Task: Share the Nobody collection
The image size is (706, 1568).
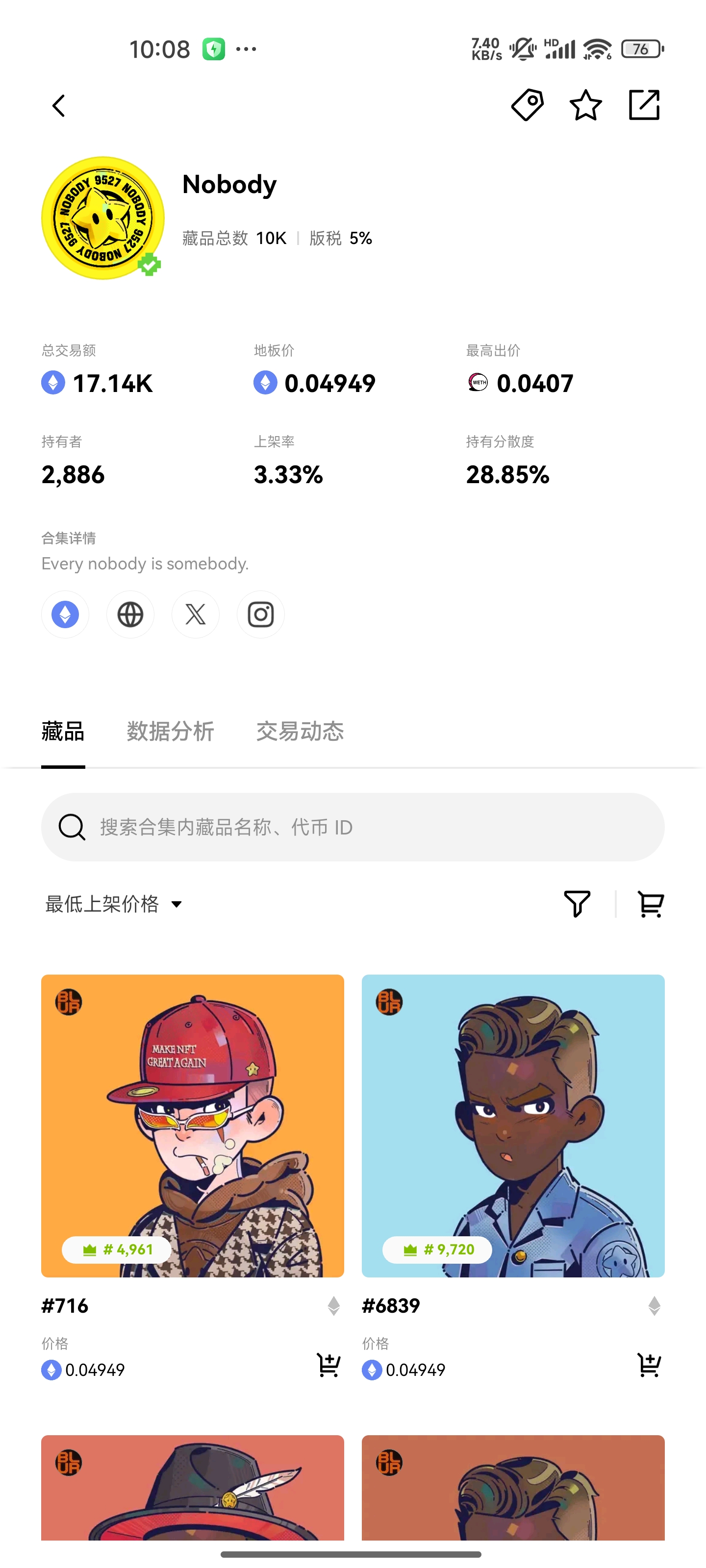Action: click(x=644, y=105)
